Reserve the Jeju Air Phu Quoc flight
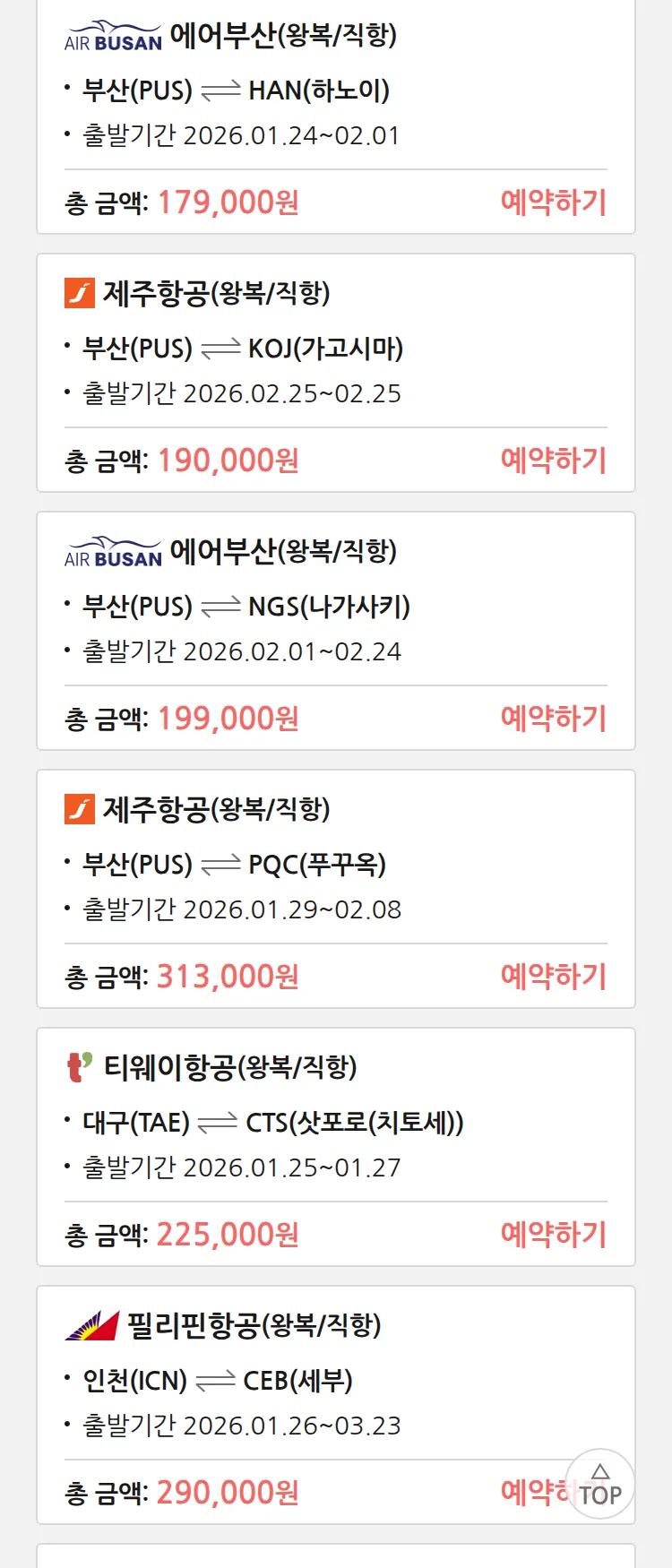 point(553,977)
